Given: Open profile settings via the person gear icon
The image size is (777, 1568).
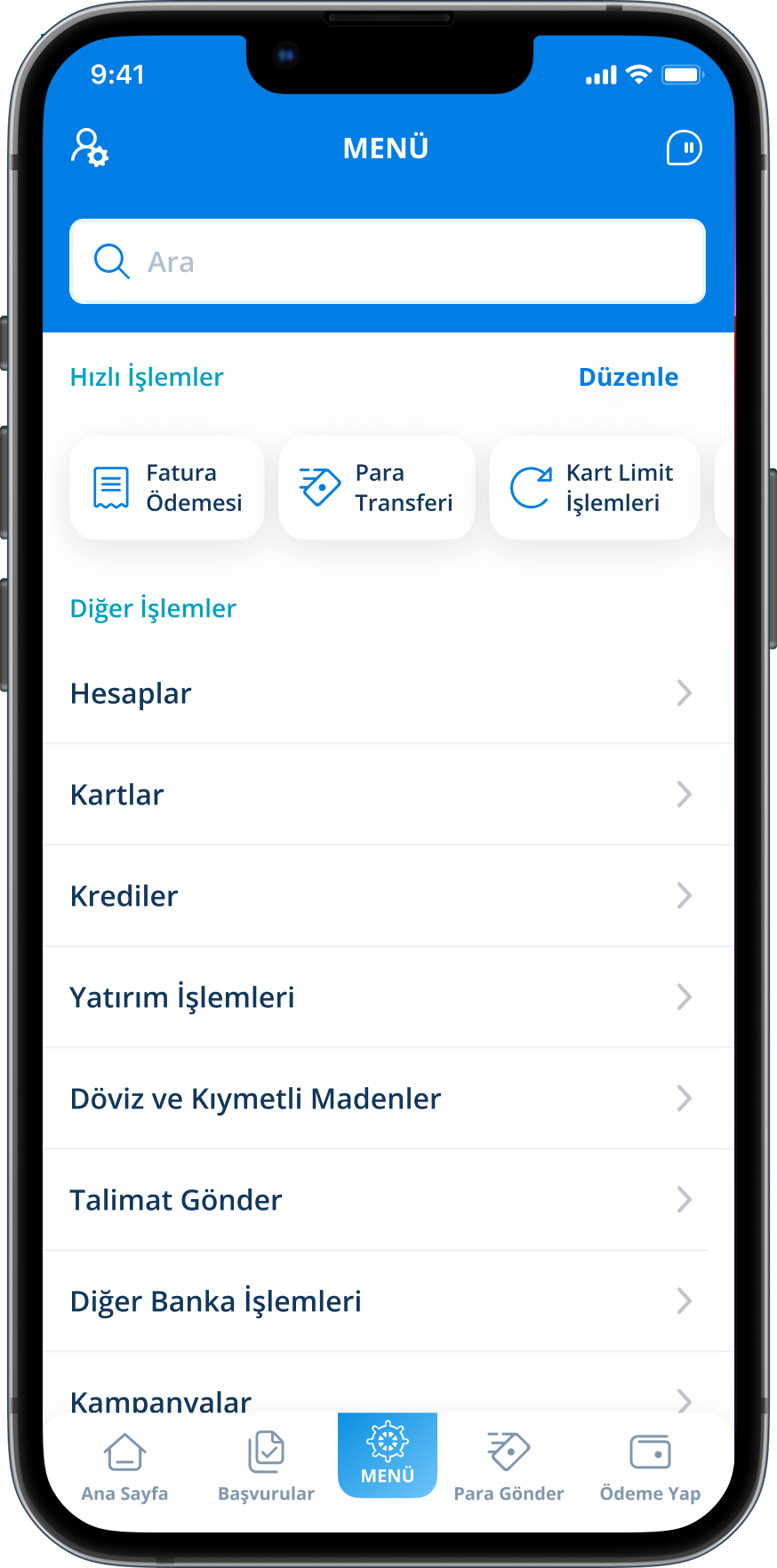Looking at the screenshot, I should 90,148.
